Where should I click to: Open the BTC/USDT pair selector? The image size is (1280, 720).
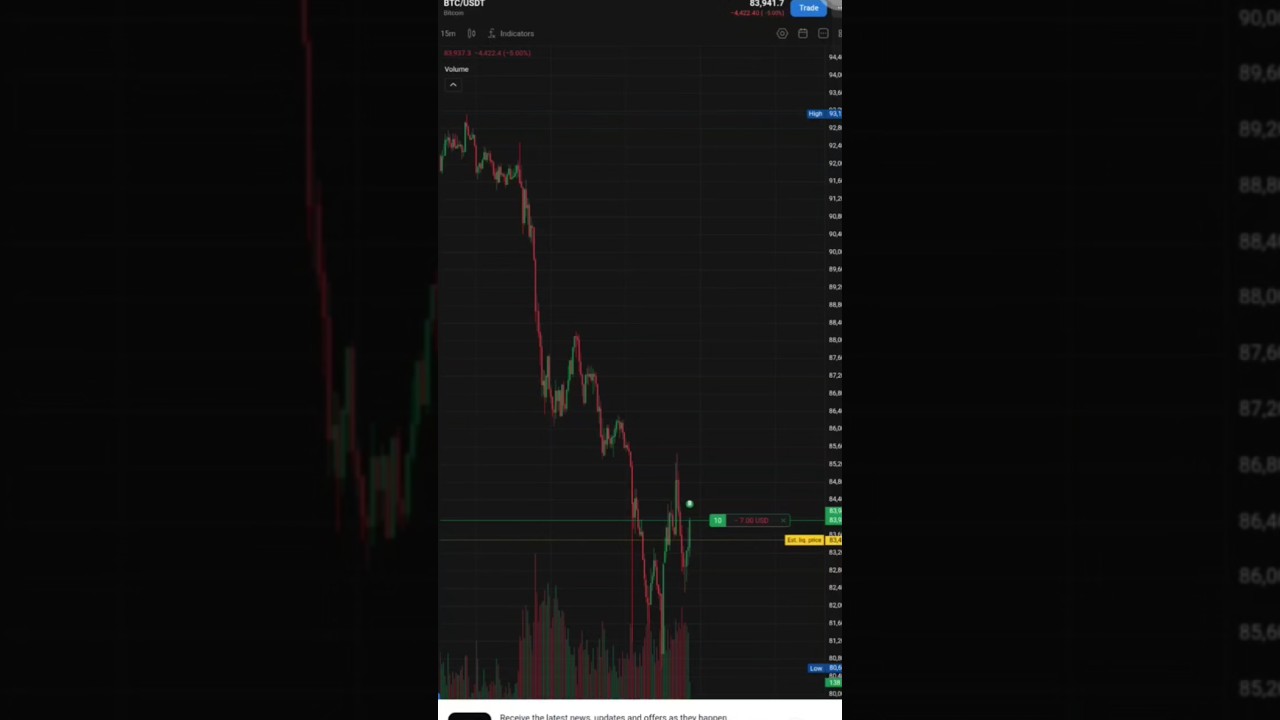pyautogui.click(x=464, y=5)
